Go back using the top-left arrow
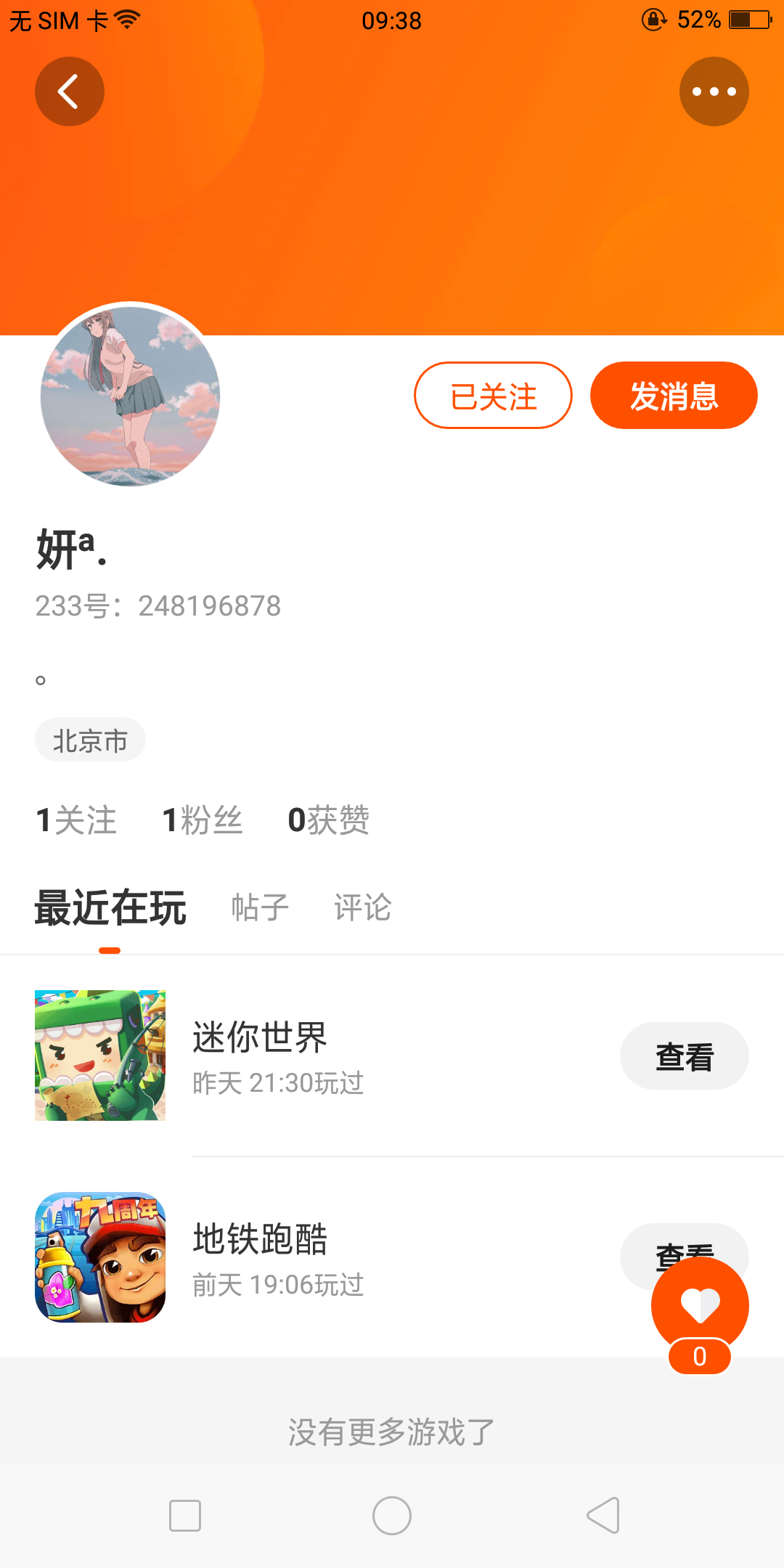 70,91
